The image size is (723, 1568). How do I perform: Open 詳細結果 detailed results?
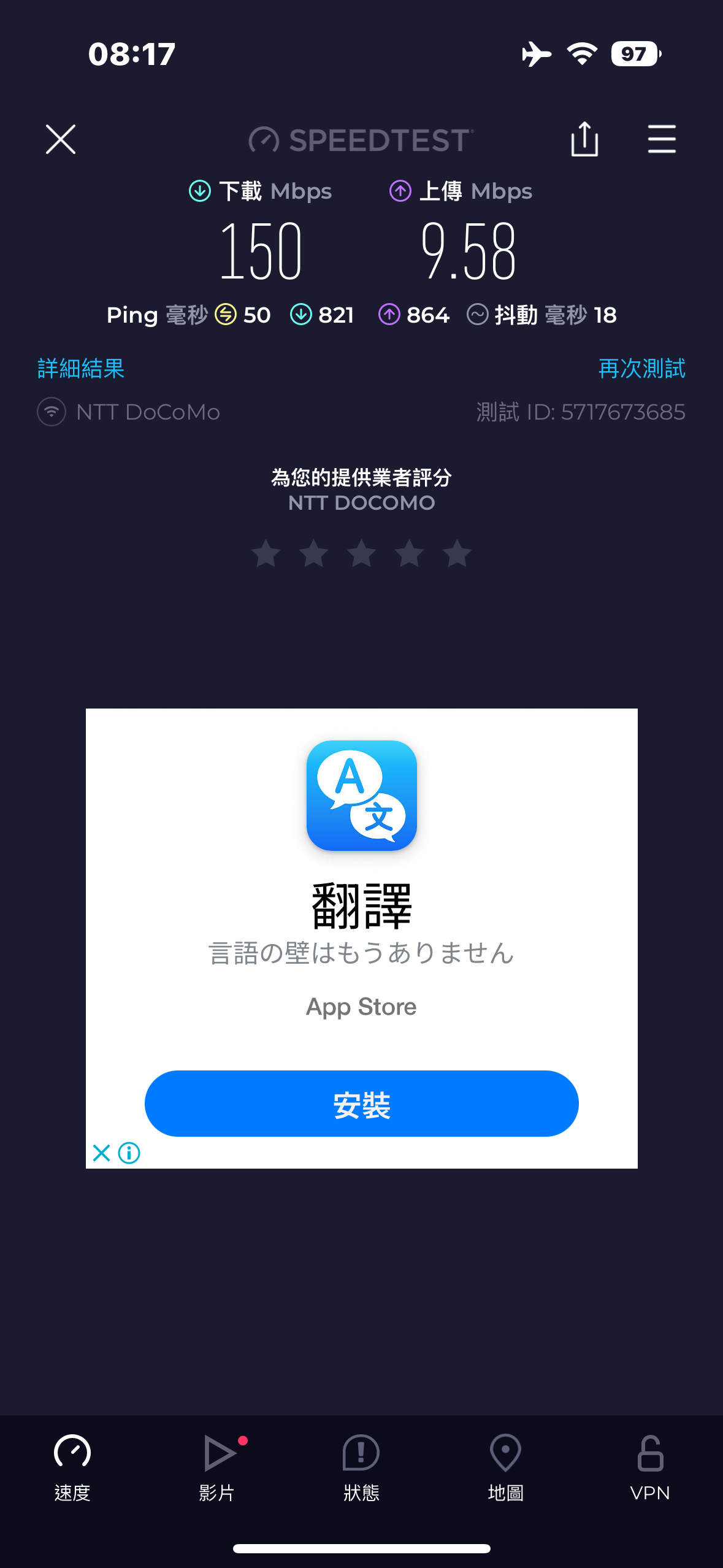81,368
